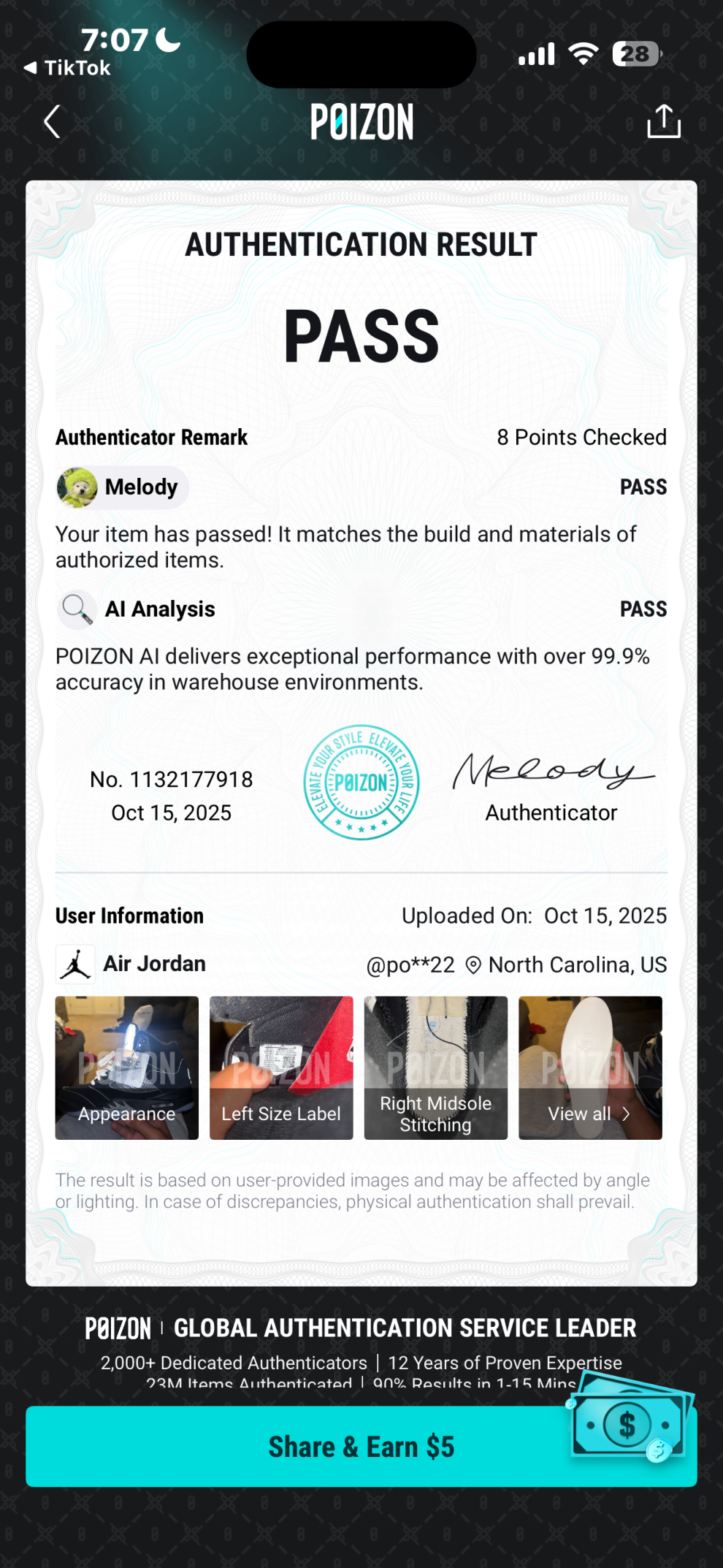Open the Left Size Label photo

[x=281, y=1067]
